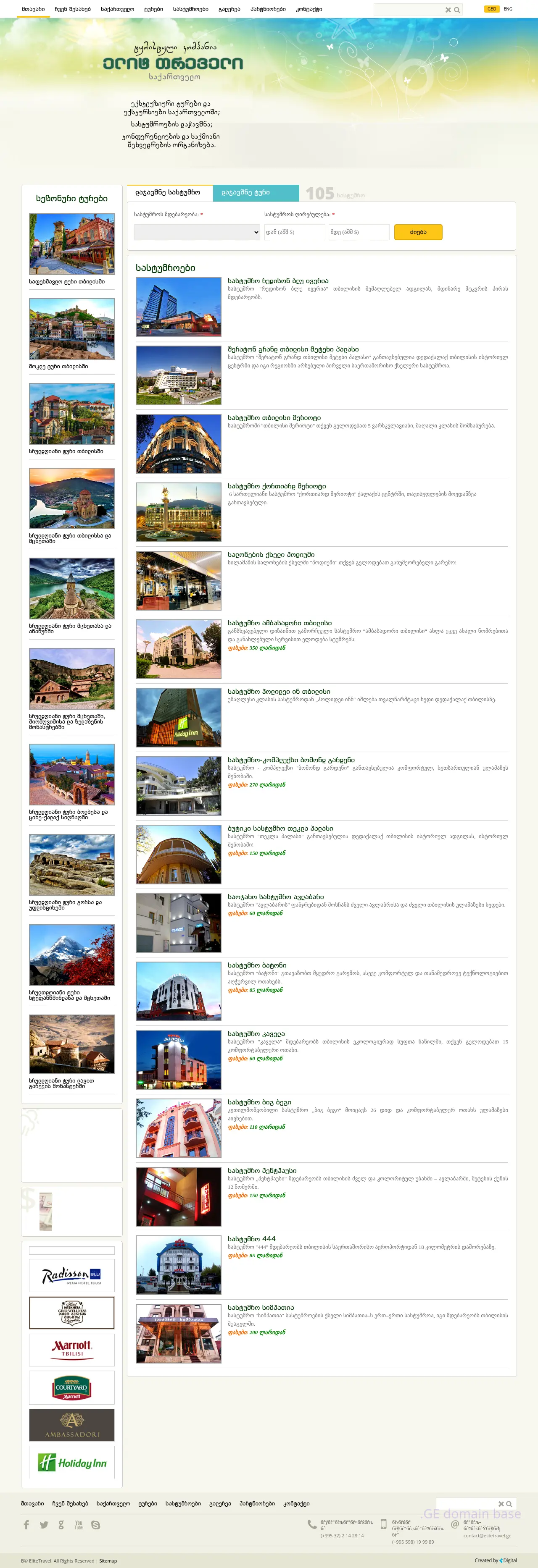This screenshot has width=538, height=1568.
Task: Open the top search box
Action: click(x=408, y=10)
